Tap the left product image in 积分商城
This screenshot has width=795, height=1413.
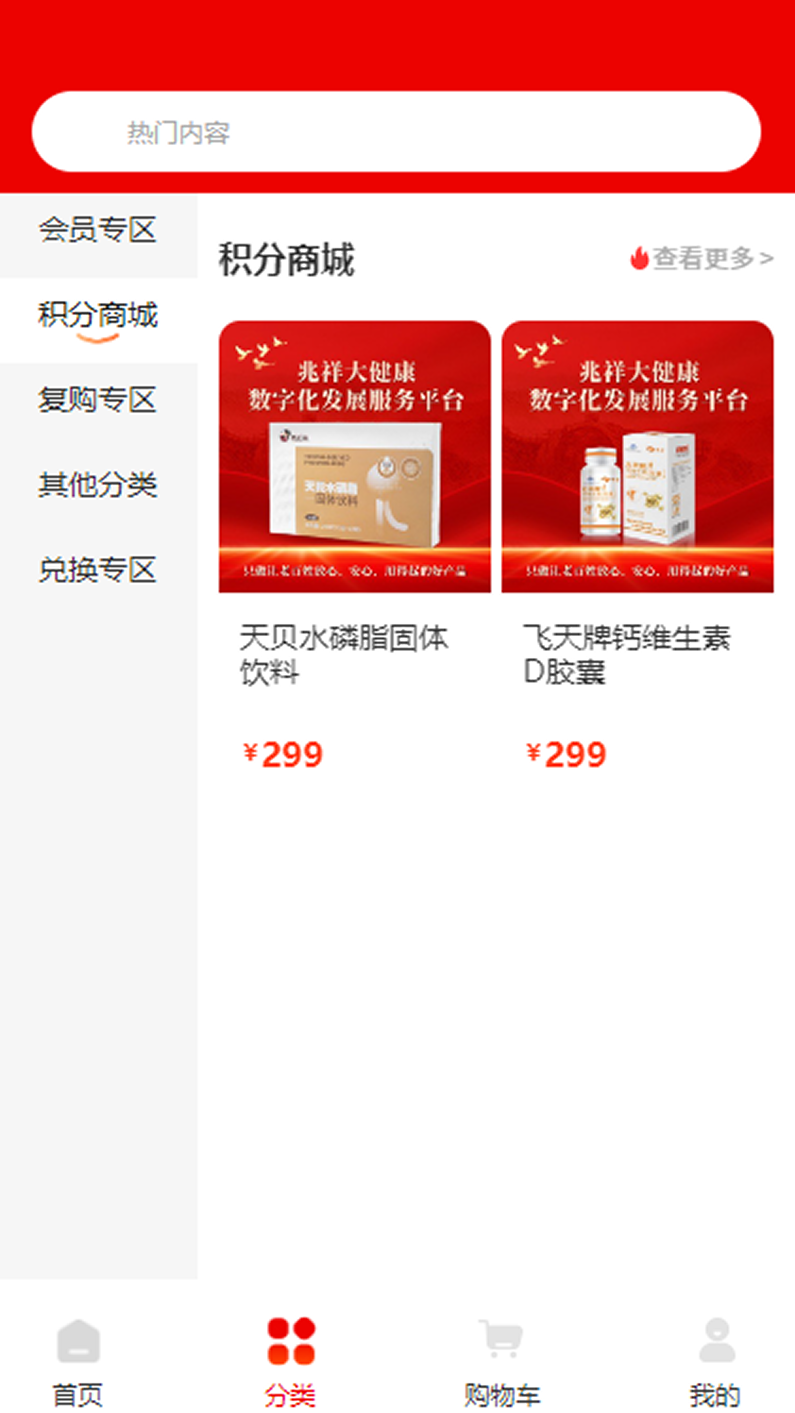pyautogui.click(x=354, y=454)
